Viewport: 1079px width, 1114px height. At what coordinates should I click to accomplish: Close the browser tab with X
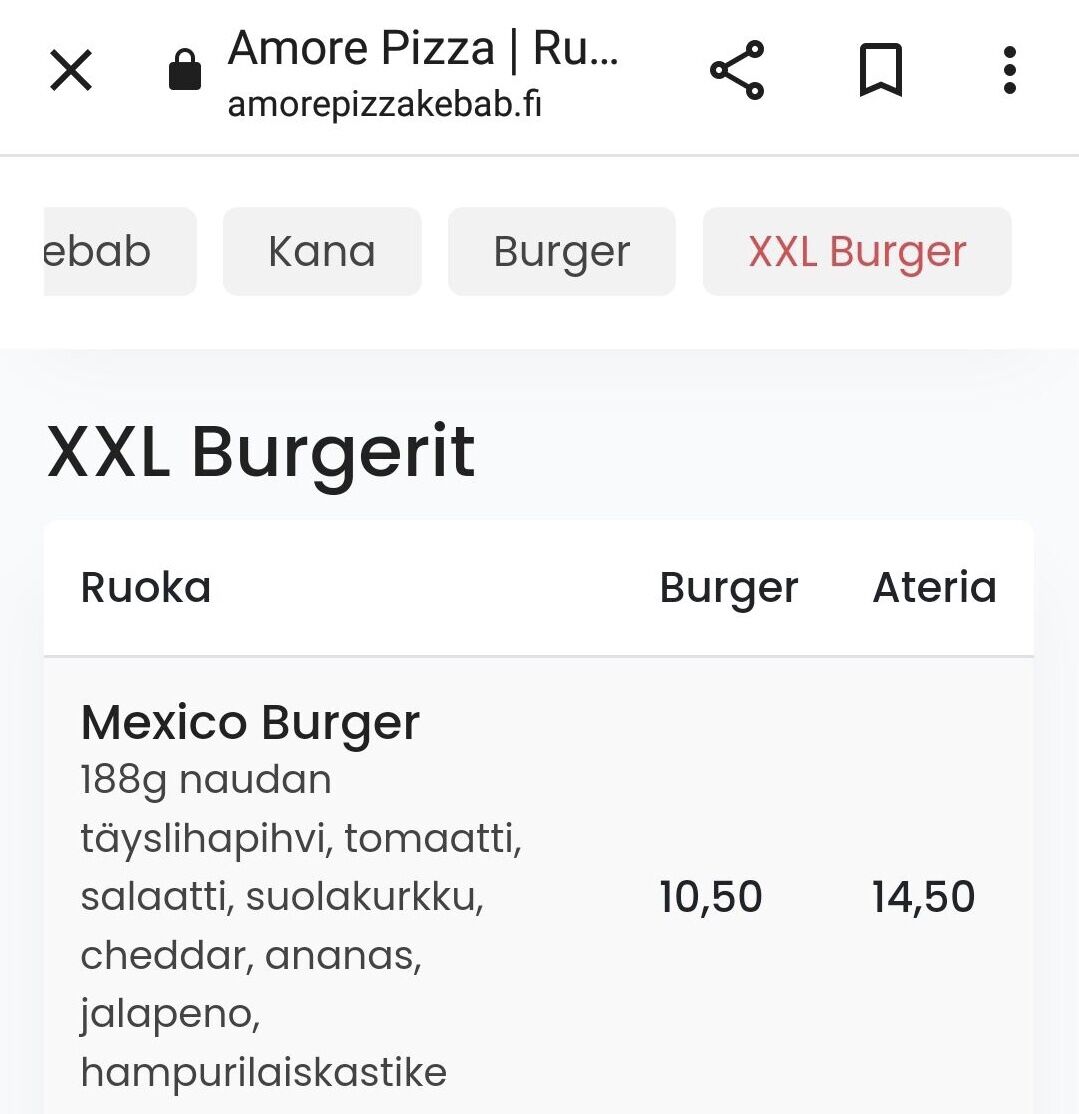click(71, 71)
